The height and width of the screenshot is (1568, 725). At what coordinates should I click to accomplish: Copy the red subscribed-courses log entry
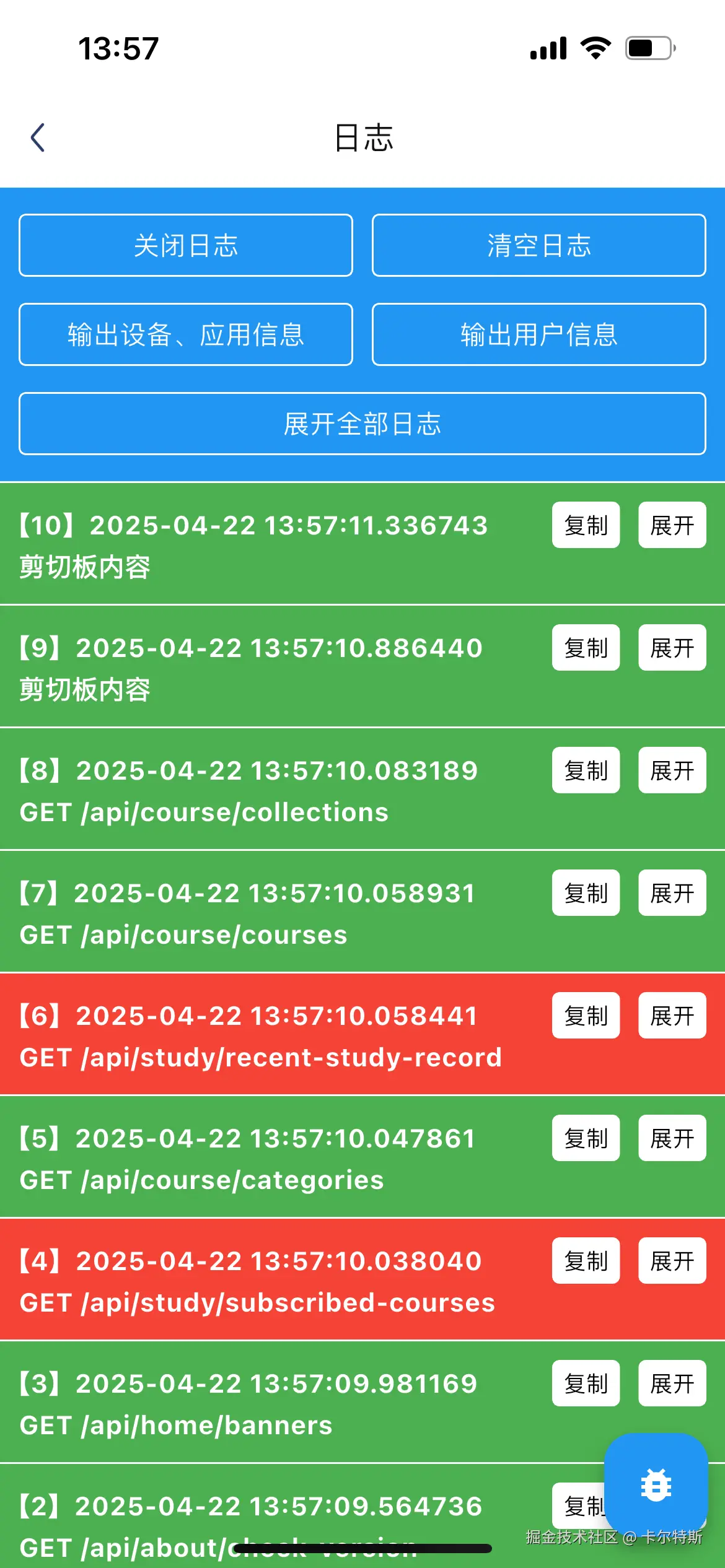click(x=585, y=1261)
